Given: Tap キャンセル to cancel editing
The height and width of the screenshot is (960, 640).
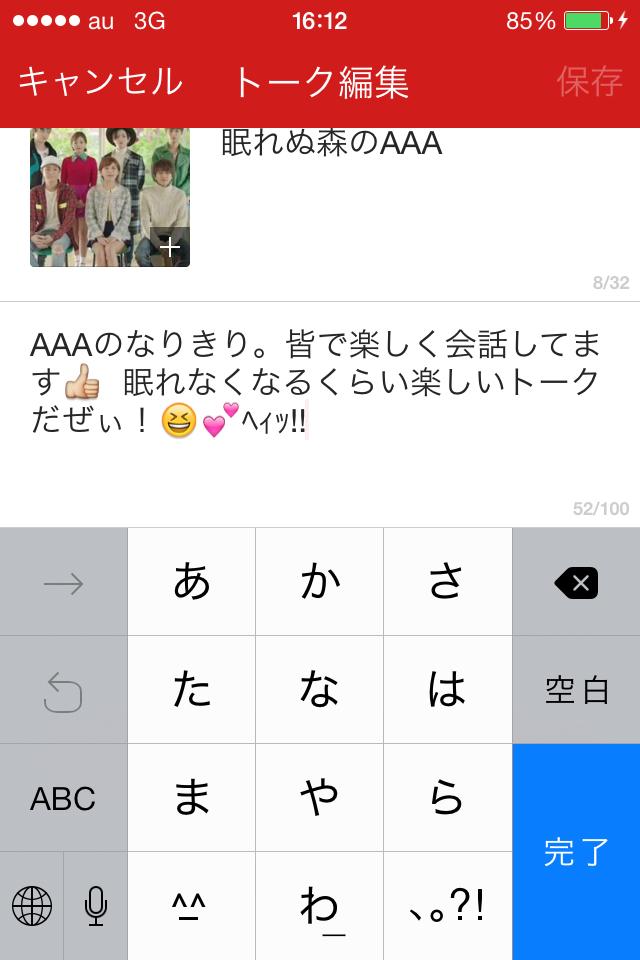Looking at the screenshot, I should pyautogui.click(x=100, y=82).
